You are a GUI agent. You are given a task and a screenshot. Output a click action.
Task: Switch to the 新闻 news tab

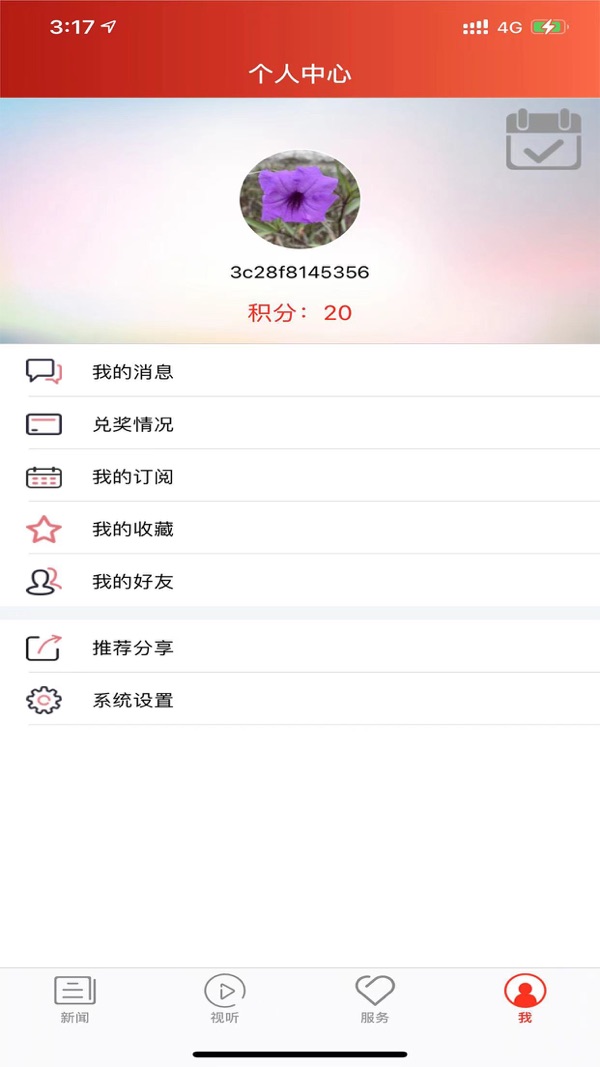point(75,999)
